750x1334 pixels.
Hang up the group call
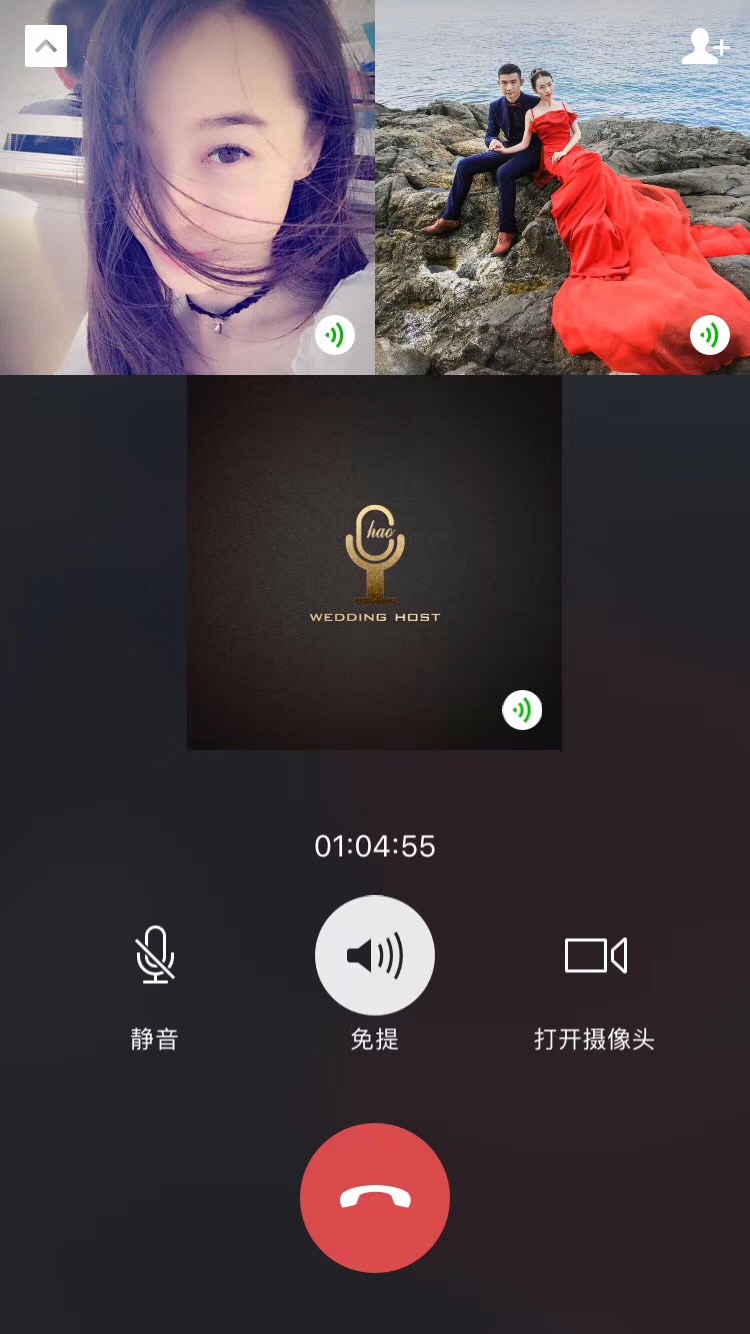pyautogui.click(x=375, y=1197)
